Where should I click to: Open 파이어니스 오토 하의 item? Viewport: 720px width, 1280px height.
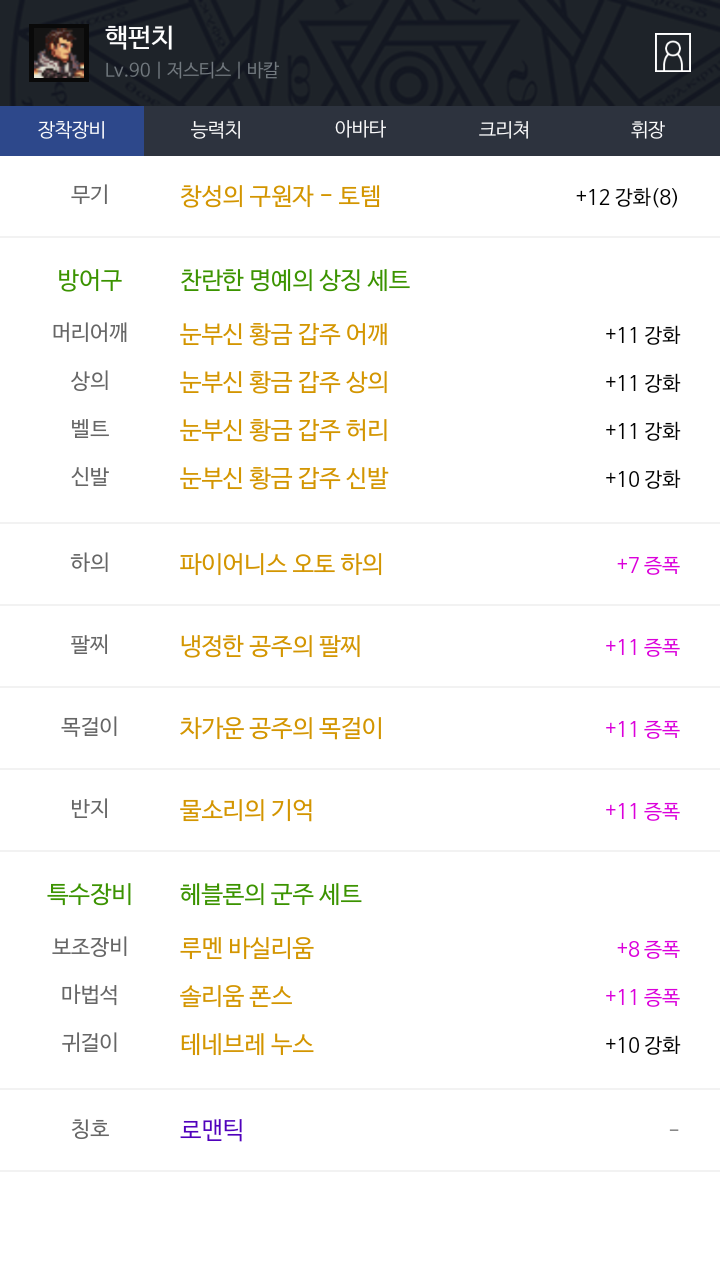click(281, 564)
